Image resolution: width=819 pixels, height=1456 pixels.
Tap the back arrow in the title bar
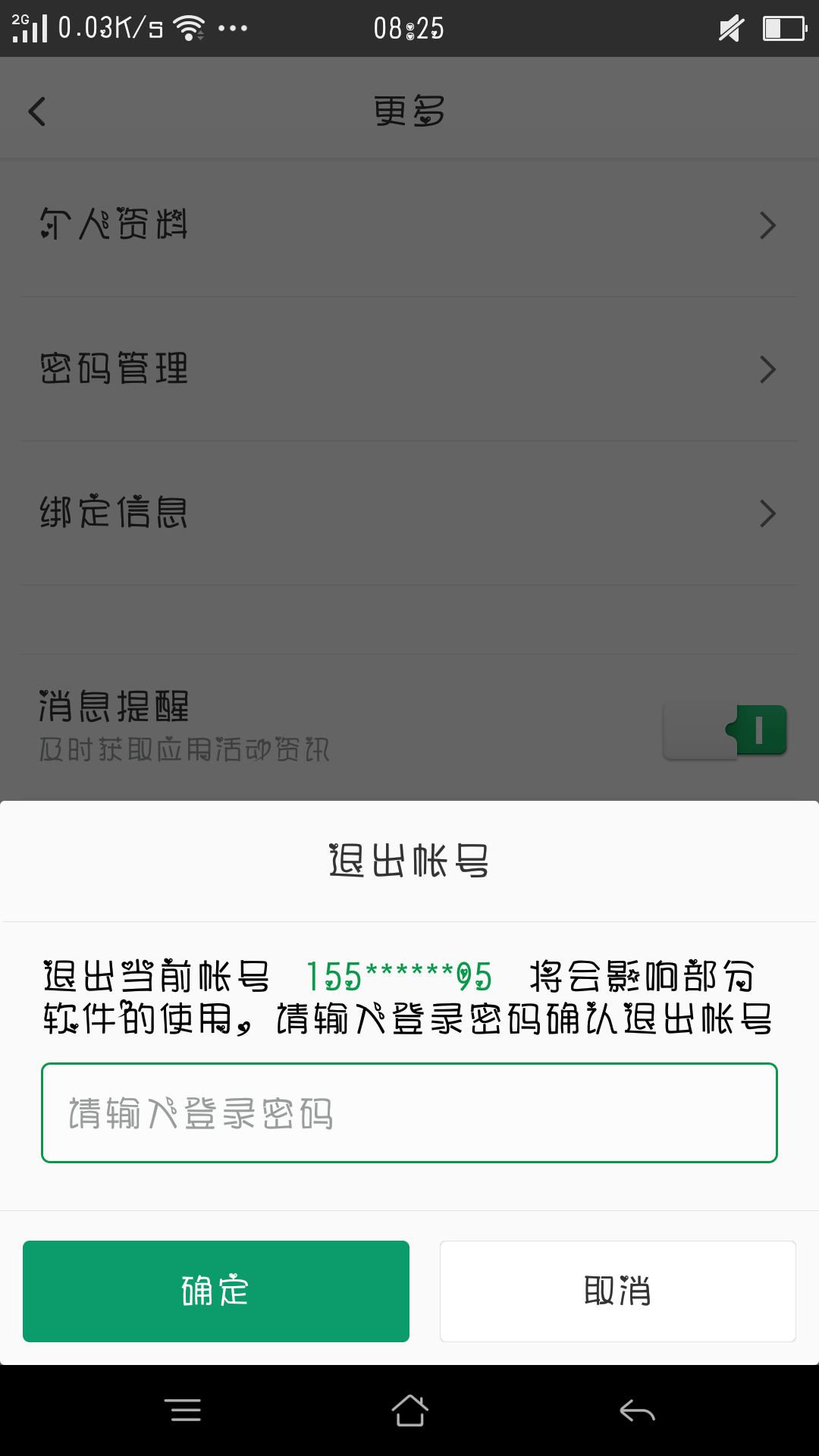pyautogui.click(x=36, y=110)
